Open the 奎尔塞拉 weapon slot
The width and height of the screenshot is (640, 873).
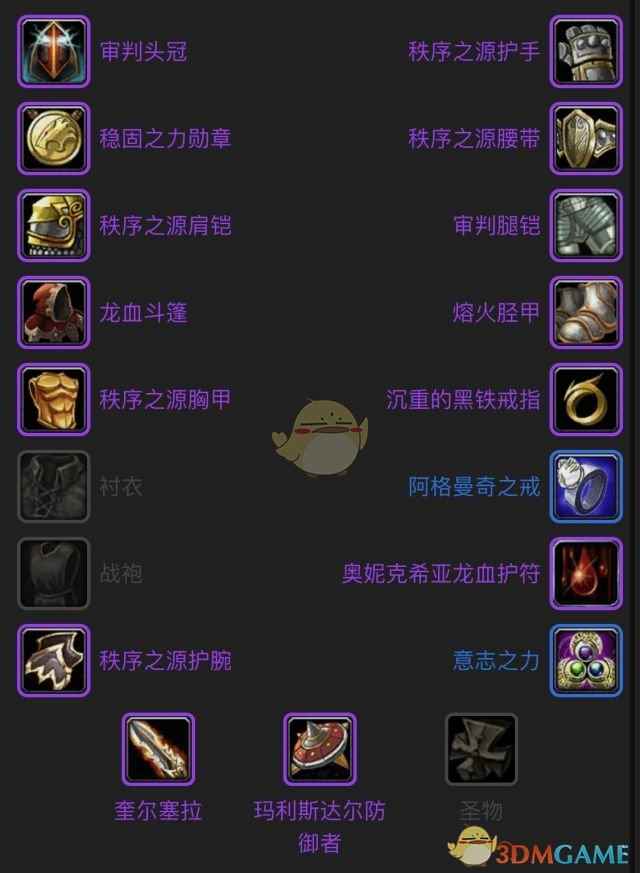coord(158,749)
